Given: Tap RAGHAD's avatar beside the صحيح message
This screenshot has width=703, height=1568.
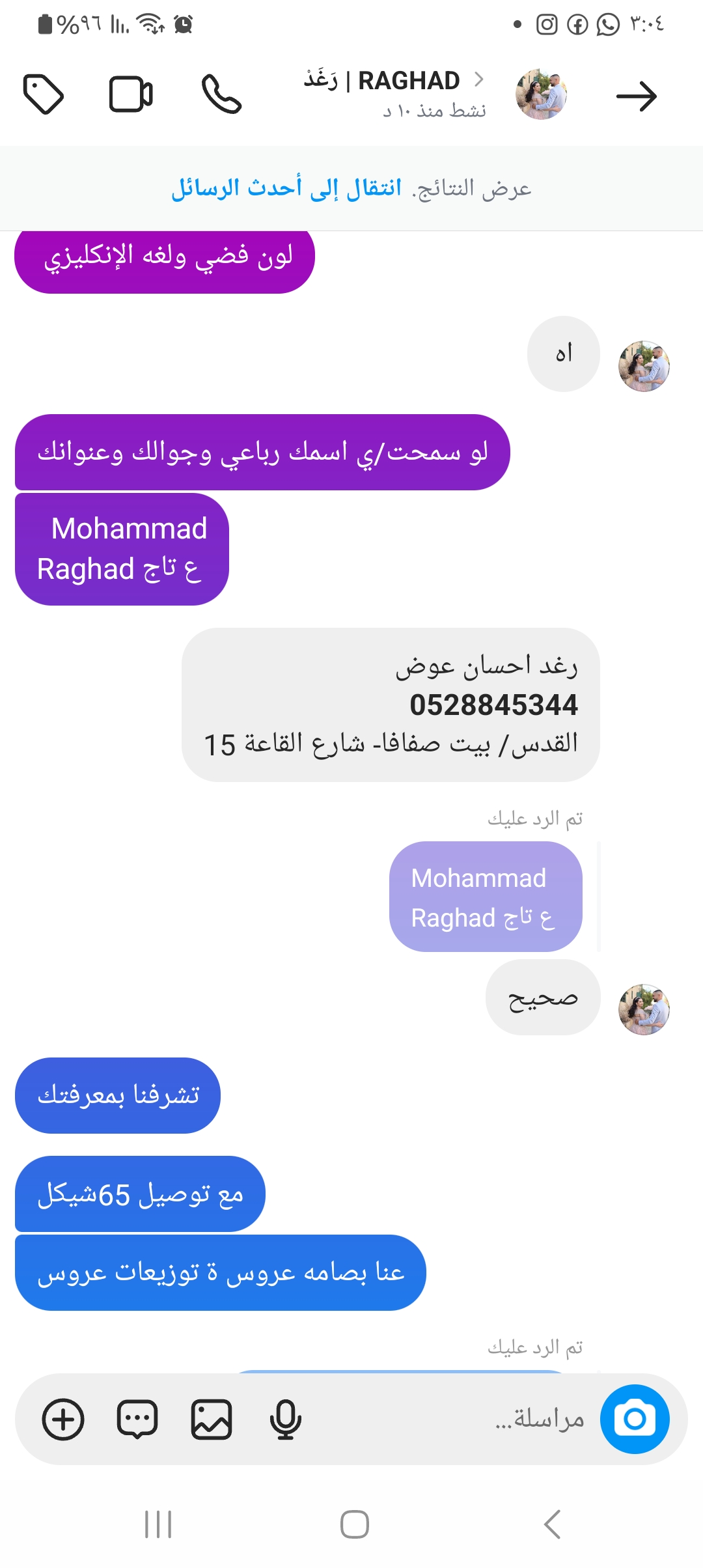Looking at the screenshot, I should pyautogui.click(x=644, y=1009).
